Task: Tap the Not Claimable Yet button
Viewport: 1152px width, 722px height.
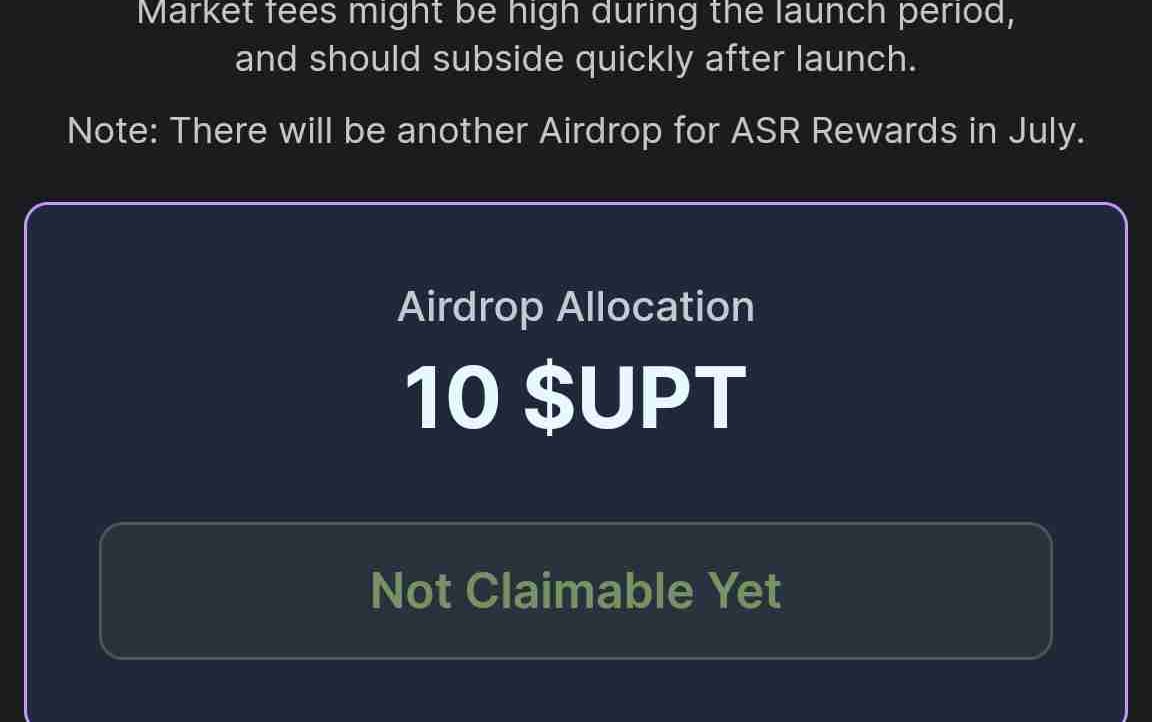Action: pos(576,590)
